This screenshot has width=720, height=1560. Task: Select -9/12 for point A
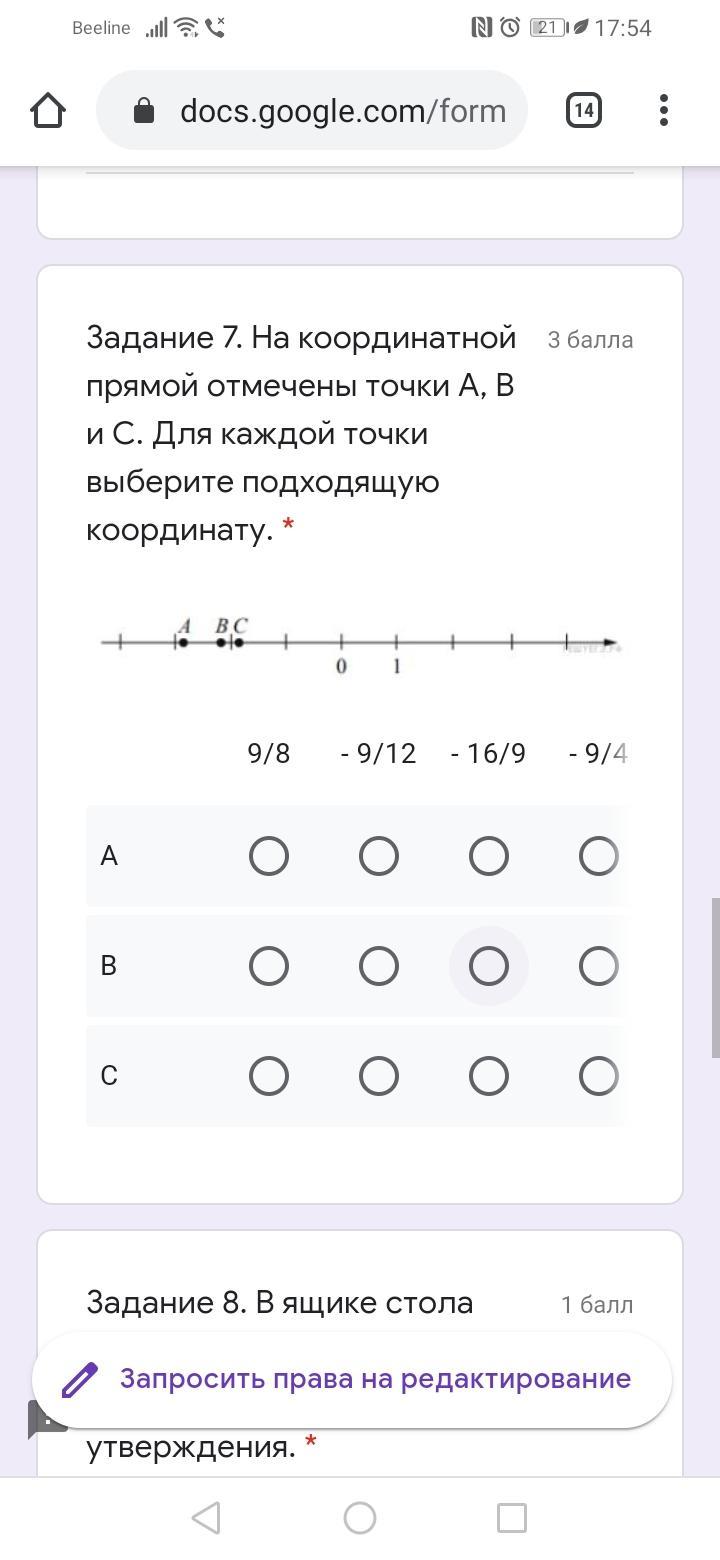[x=379, y=856]
